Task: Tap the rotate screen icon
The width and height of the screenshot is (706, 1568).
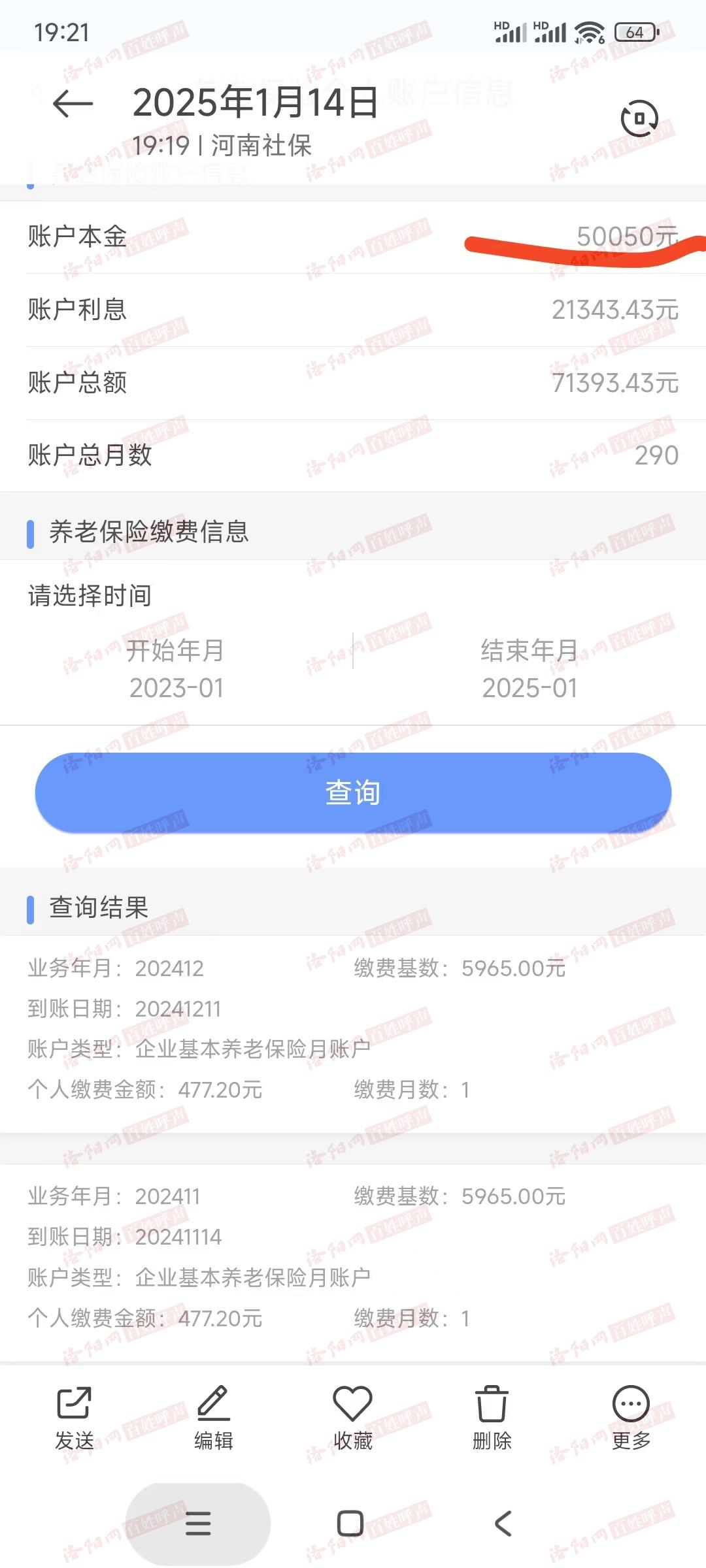Action: (639, 118)
